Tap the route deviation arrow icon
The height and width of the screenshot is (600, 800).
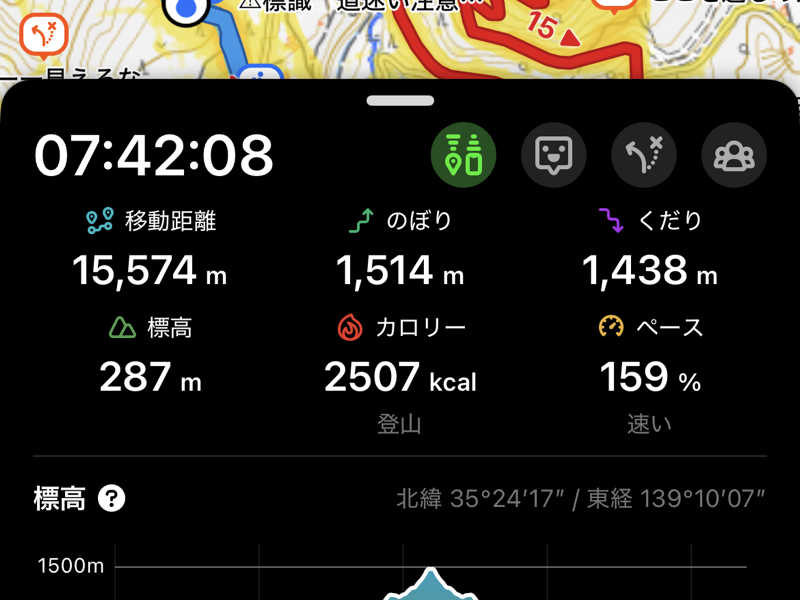(x=644, y=156)
